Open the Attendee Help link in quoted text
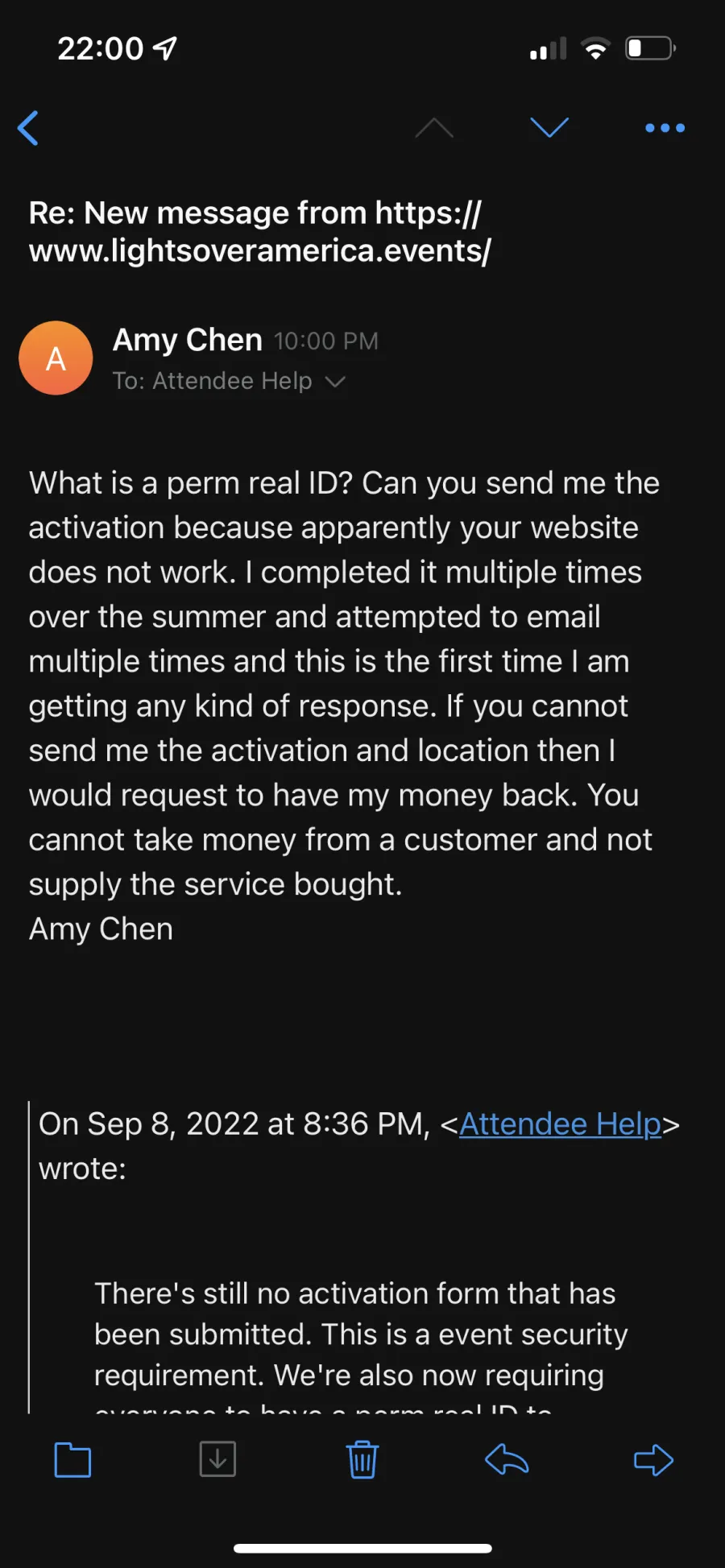The height and width of the screenshot is (1568, 725). 560,1123
